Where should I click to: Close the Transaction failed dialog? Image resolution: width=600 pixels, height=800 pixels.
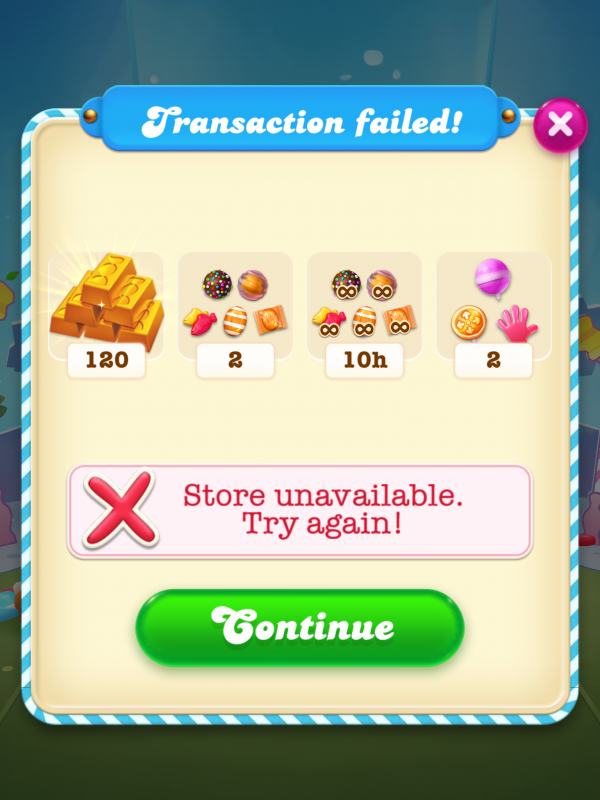point(560,124)
